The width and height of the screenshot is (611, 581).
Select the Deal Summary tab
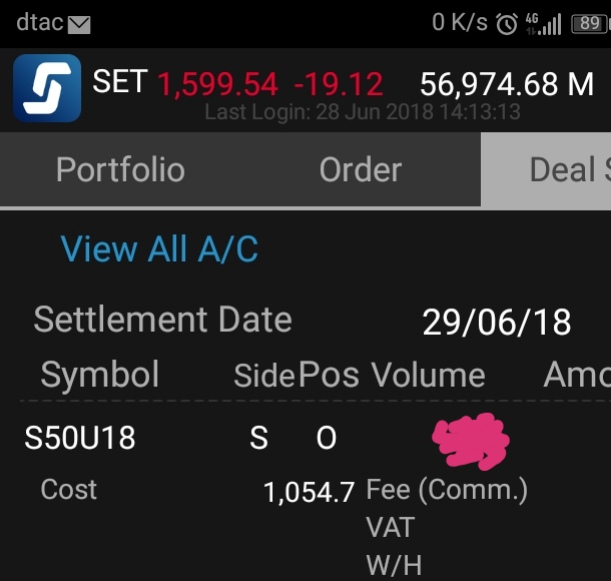(x=546, y=169)
